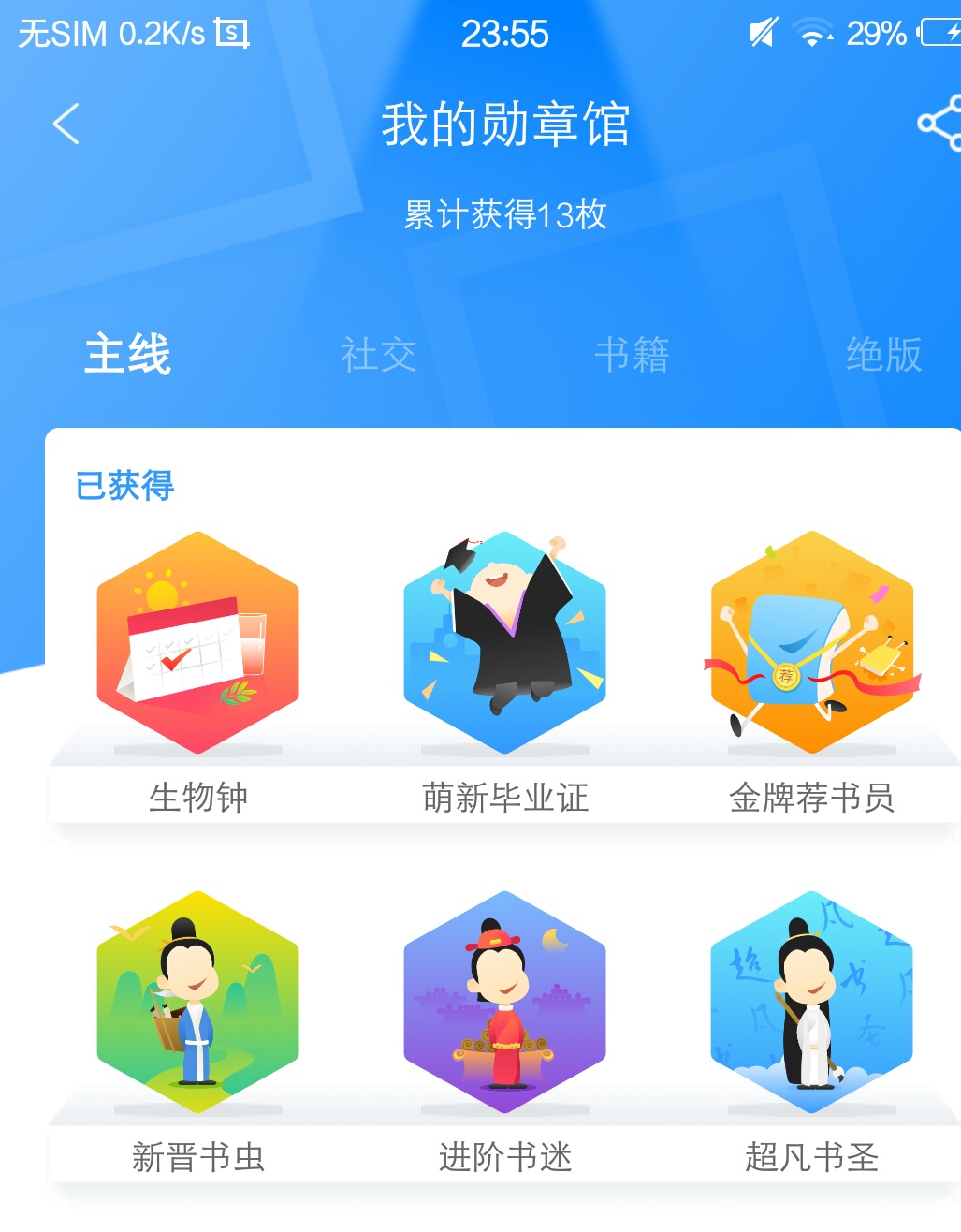This screenshot has width=961, height=1232.
Task: Select the 绝版 tab
Action: pos(883,355)
